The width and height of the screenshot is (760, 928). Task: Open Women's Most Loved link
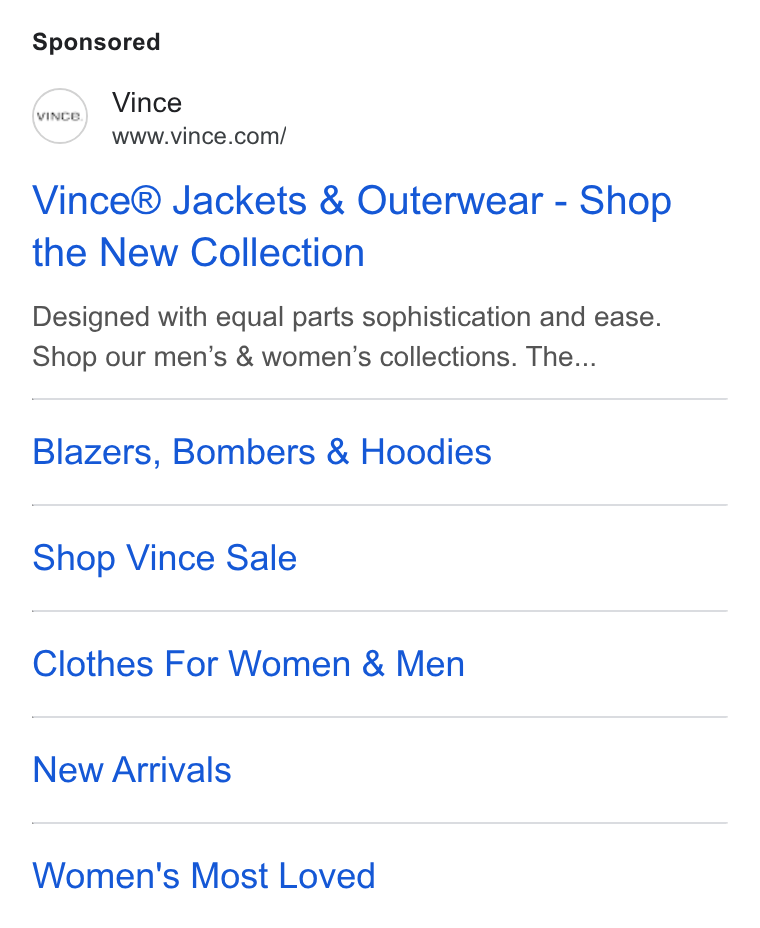pos(204,876)
